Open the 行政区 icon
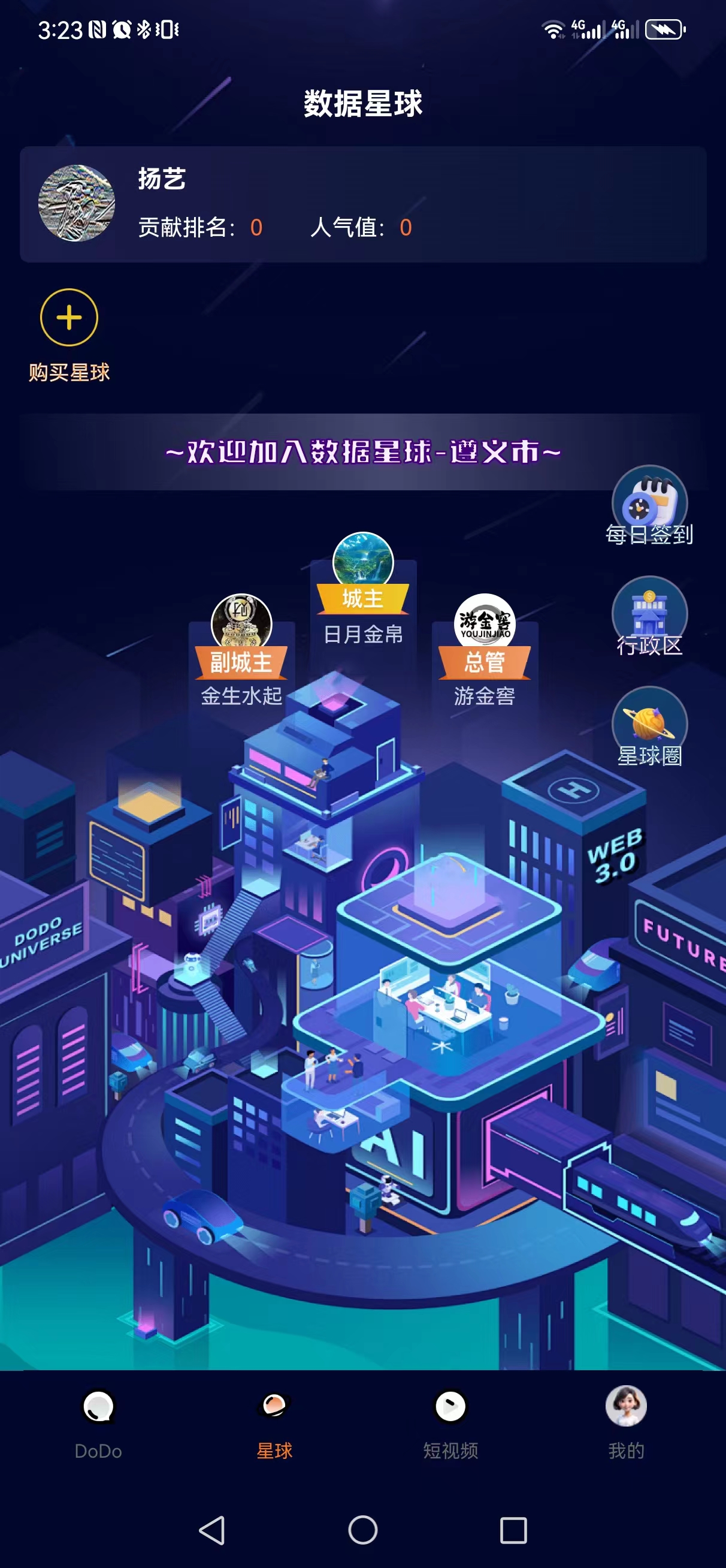The image size is (726, 1568). (x=649, y=617)
